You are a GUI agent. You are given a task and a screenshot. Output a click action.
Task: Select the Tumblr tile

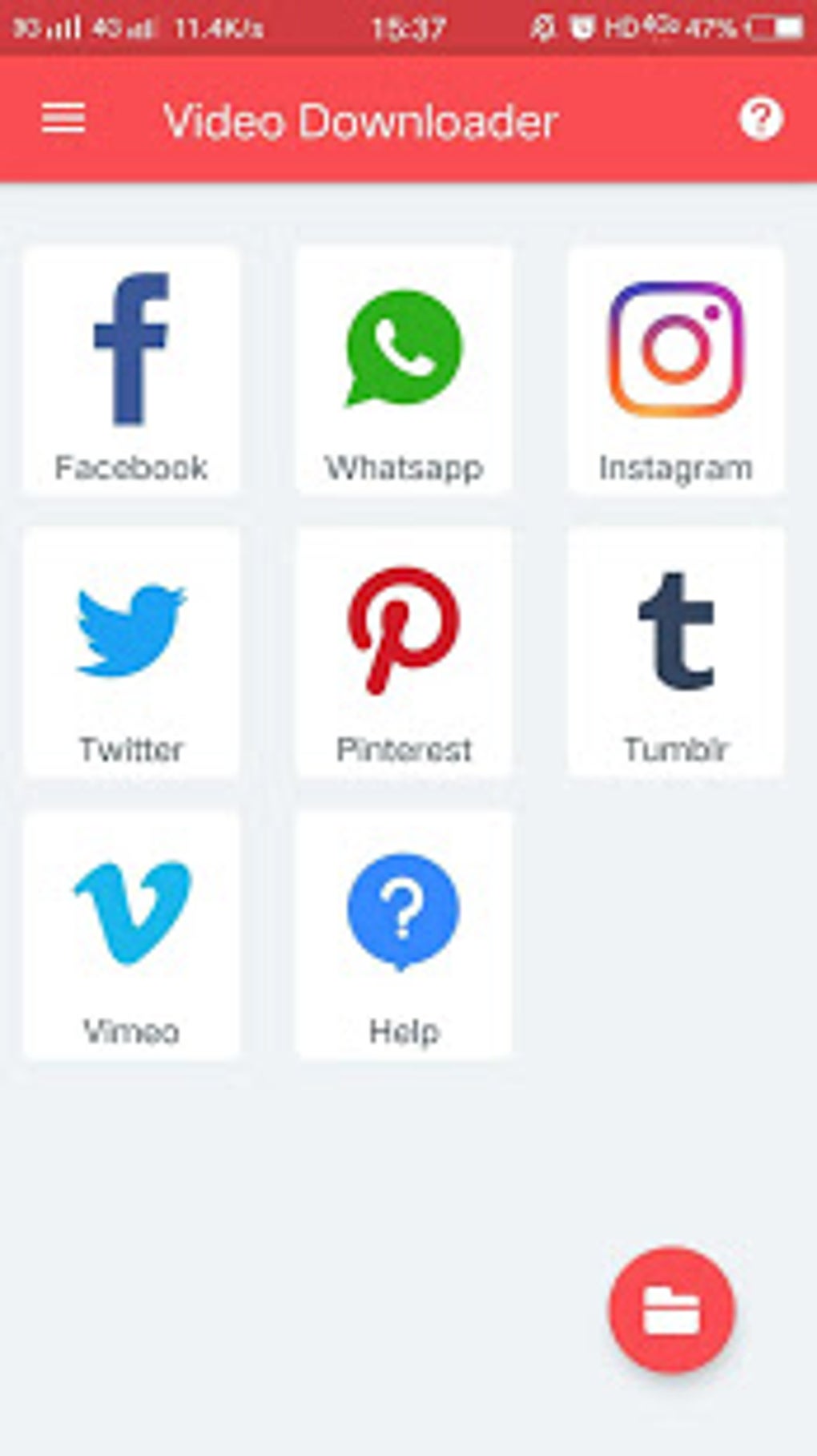[x=676, y=653]
